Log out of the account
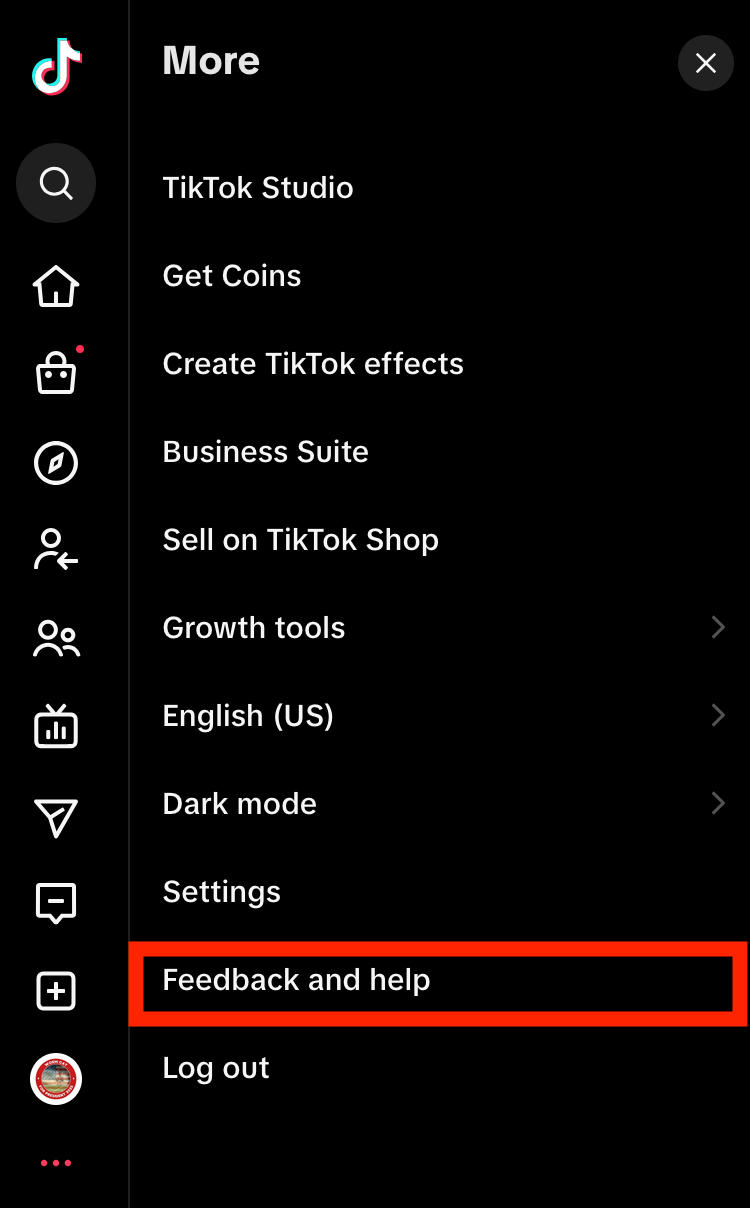The width and height of the screenshot is (750, 1208). [216, 1068]
